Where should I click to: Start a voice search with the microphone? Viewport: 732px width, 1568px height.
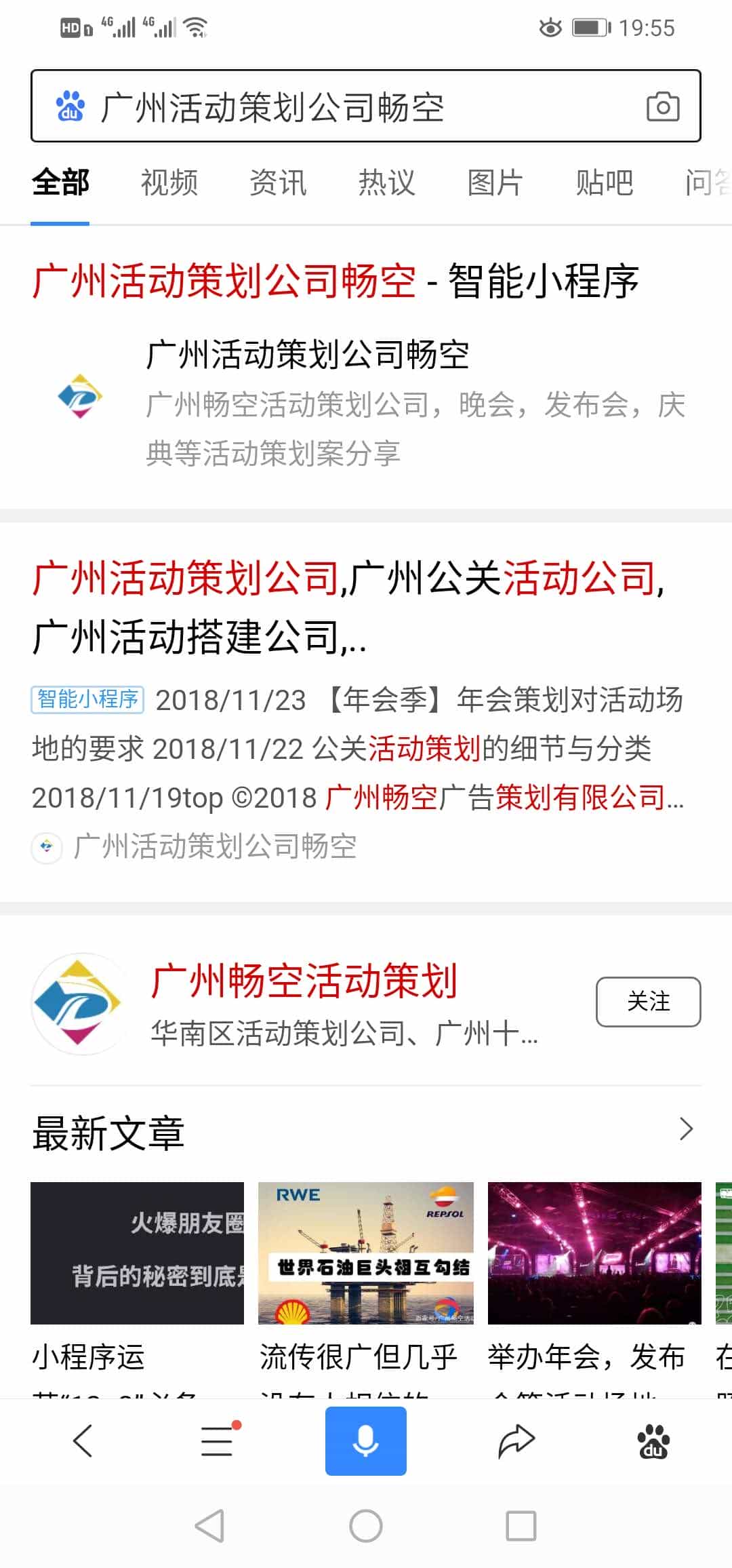365,1440
